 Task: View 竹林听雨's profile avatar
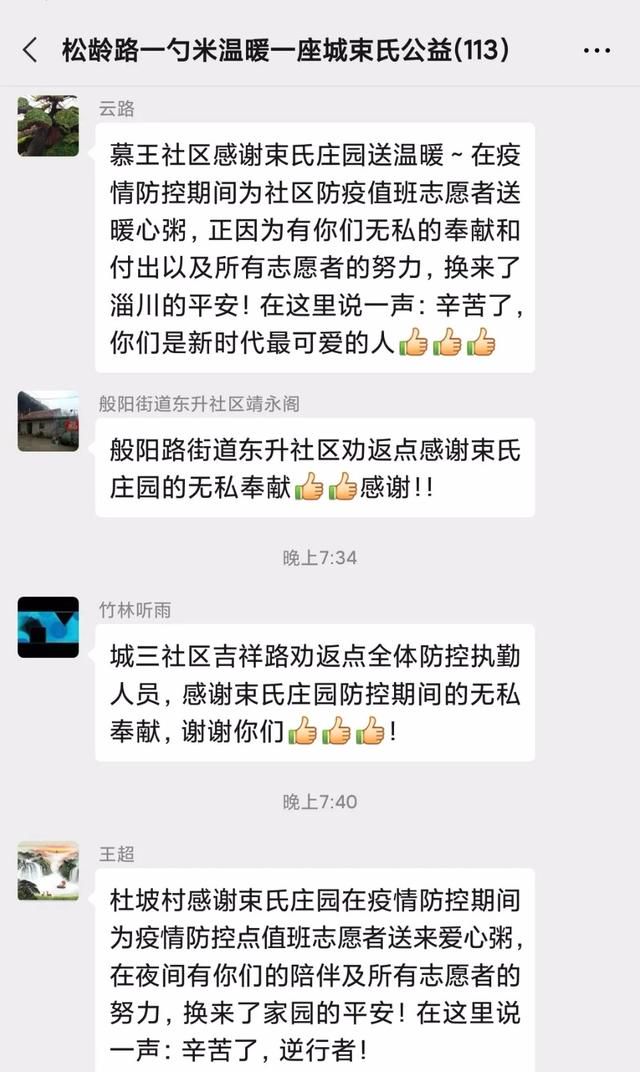pyautogui.click(x=48, y=627)
